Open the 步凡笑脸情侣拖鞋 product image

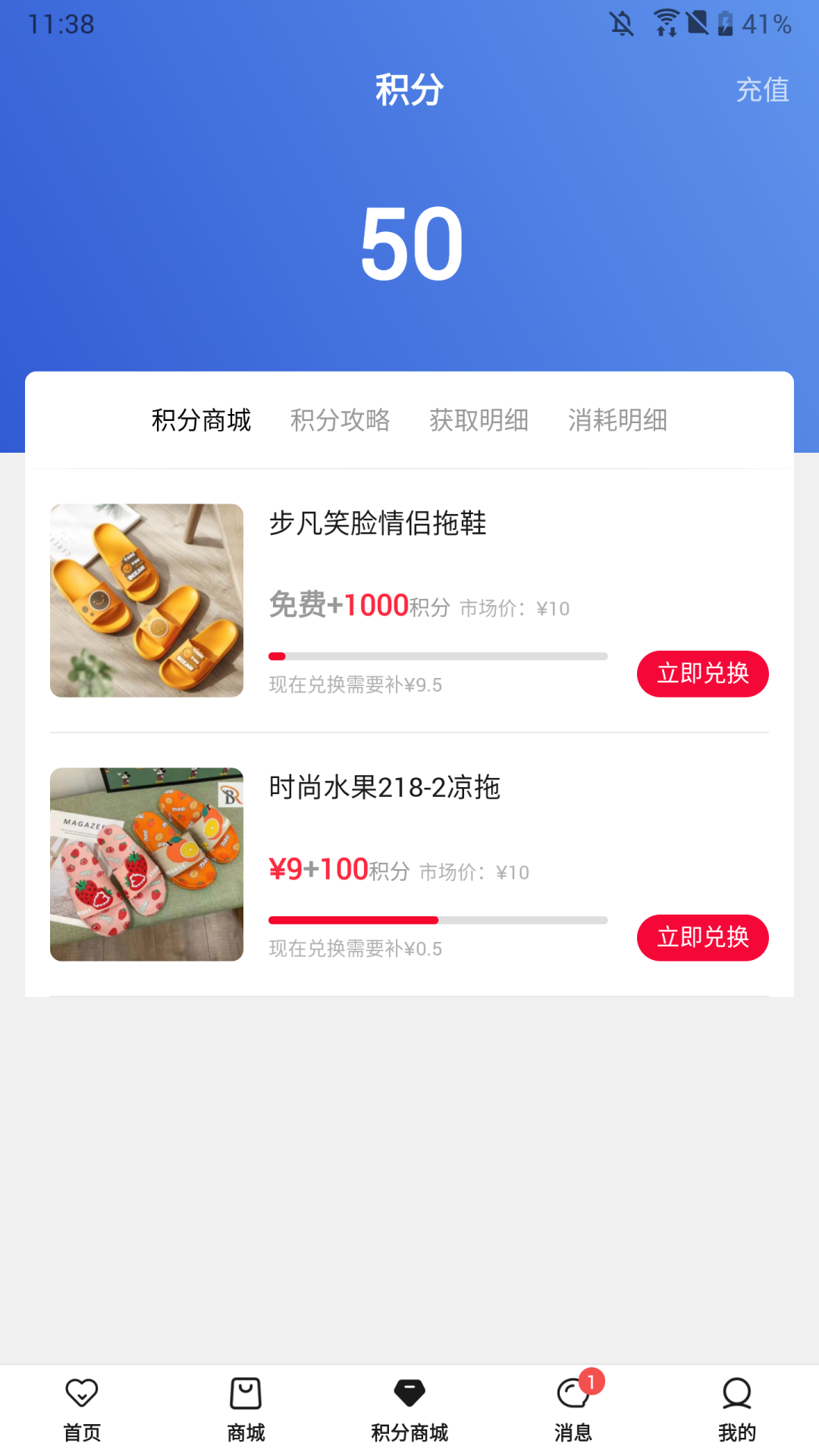pyautogui.click(x=146, y=601)
